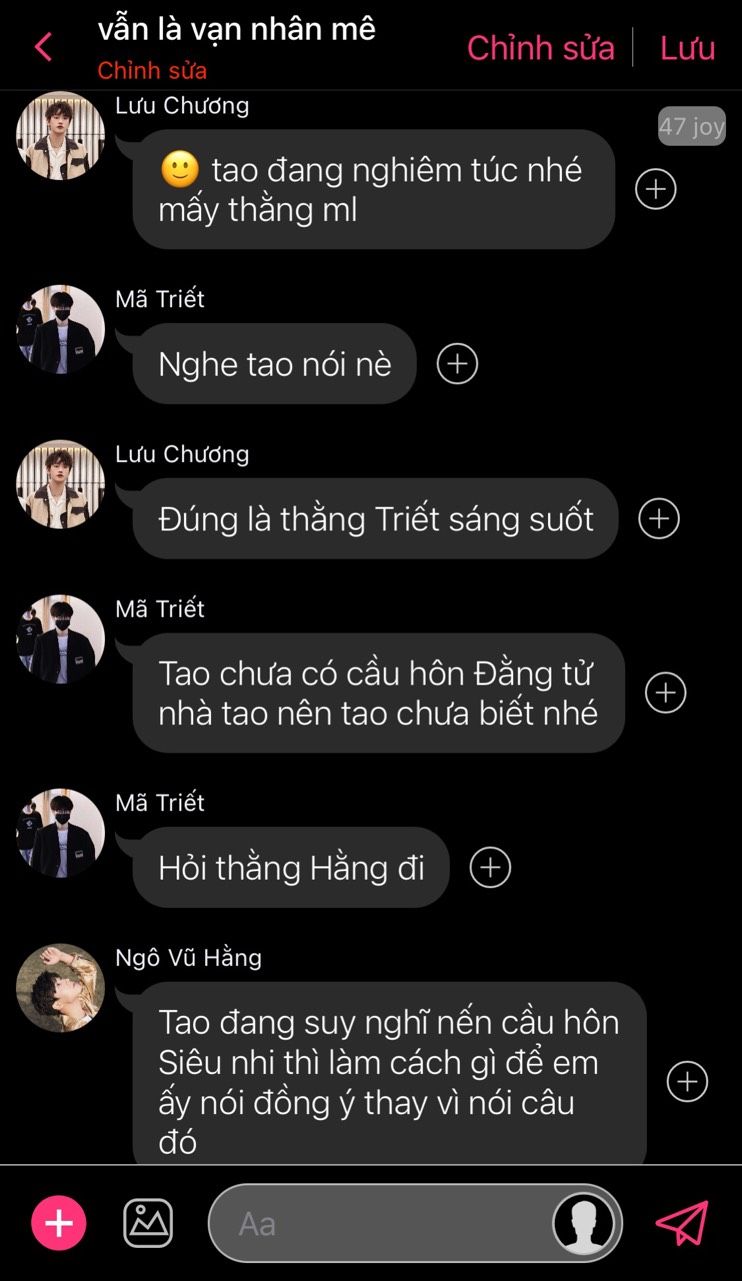Tap plus beside 'Hỏi thằng Hằng đi'
The height and width of the screenshot is (1281, 742).
tap(490, 867)
